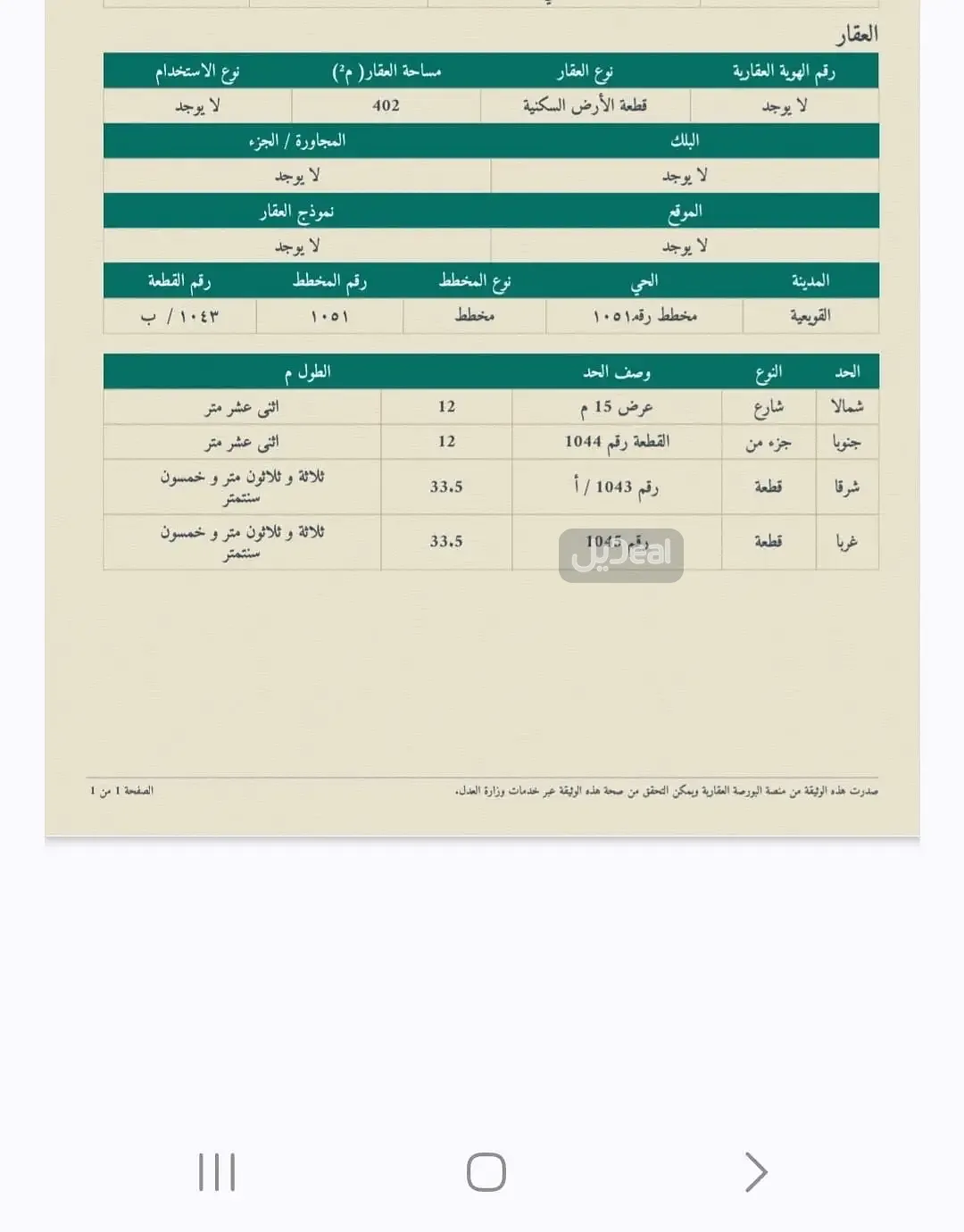Tap the system back chevron
The width and height of the screenshot is (964, 1232).
pos(755,1172)
